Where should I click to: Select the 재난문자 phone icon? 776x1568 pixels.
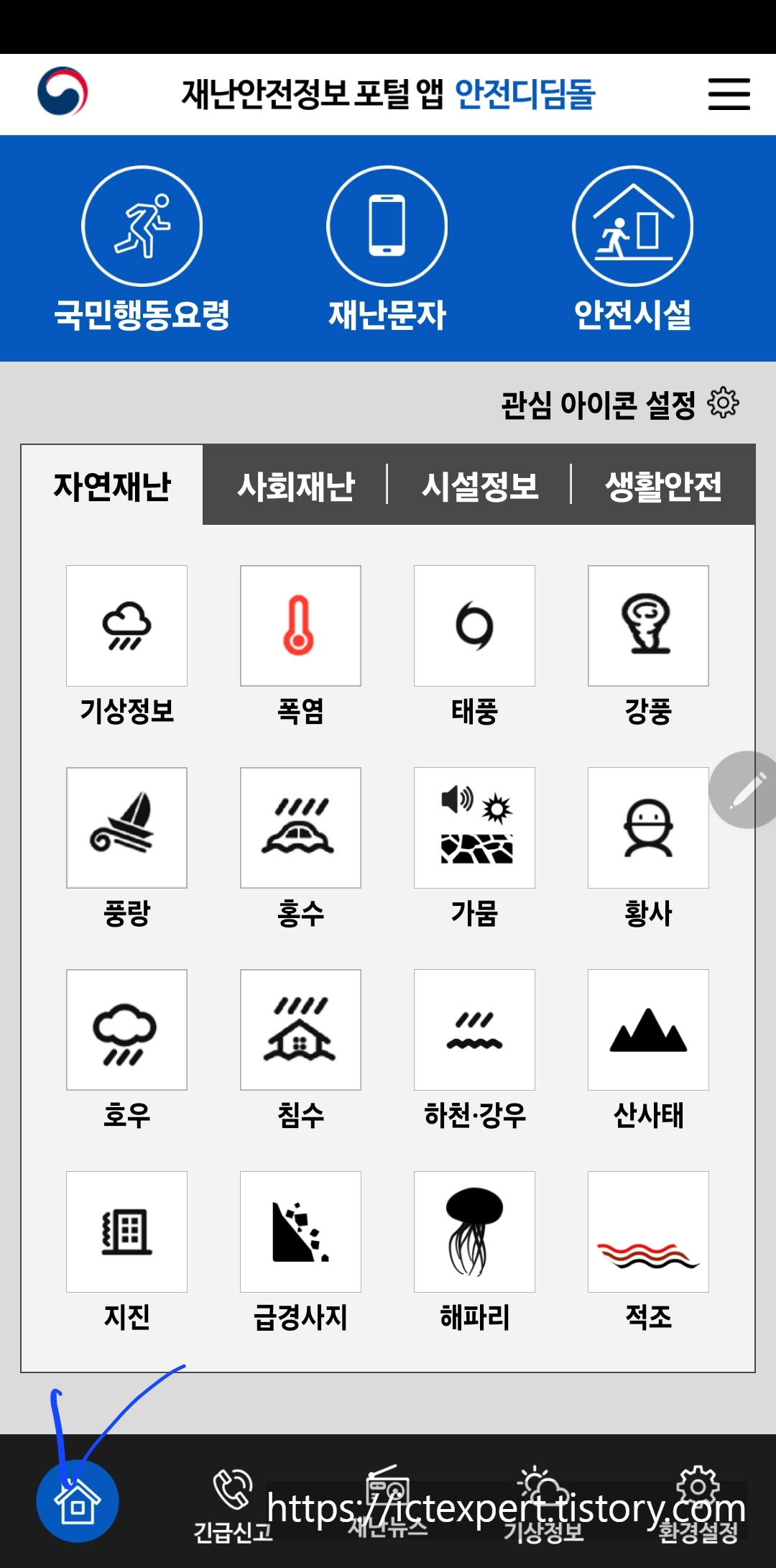tap(387, 224)
